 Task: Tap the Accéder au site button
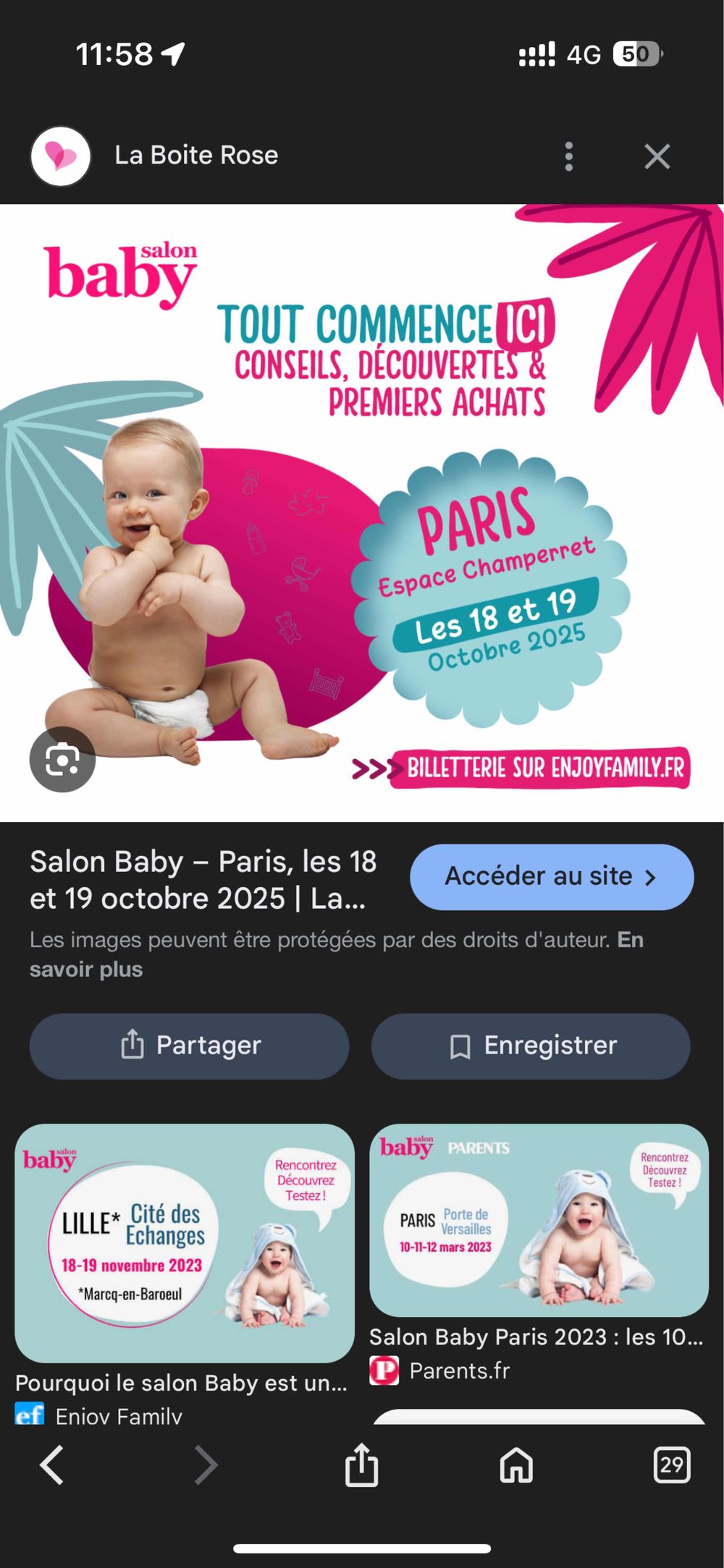point(552,877)
